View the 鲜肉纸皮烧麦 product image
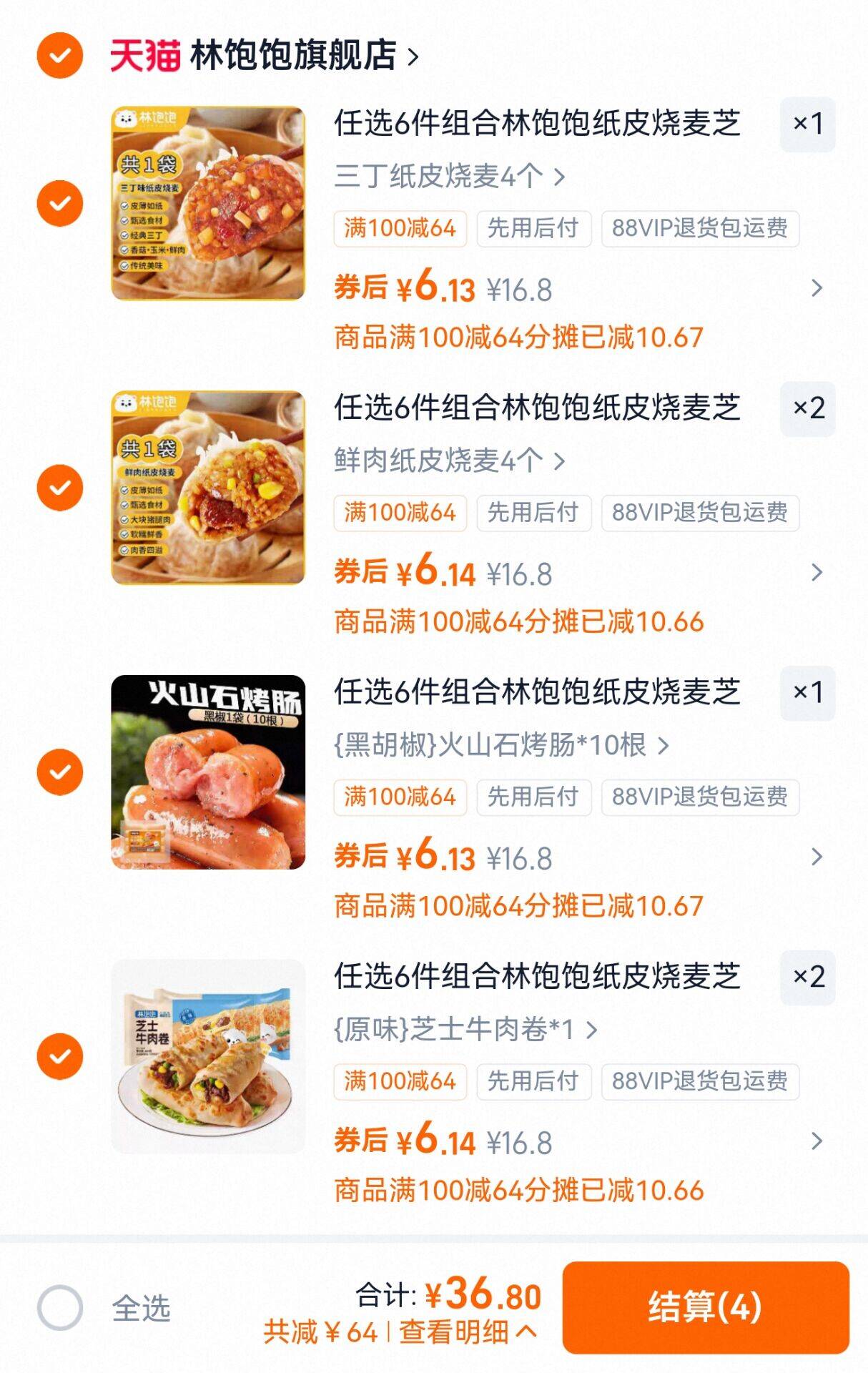This screenshot has width=868, height=1373. click(208, 488)
